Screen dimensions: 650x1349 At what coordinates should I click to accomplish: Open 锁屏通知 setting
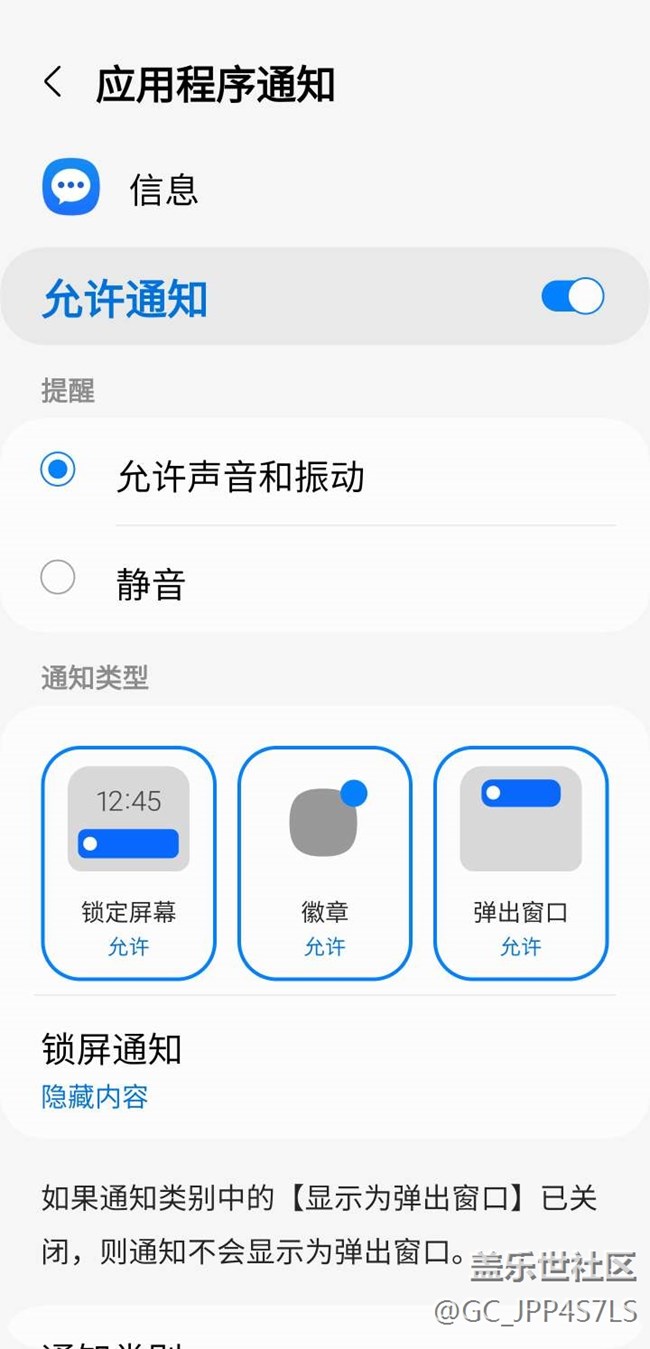pos(112,1070)
